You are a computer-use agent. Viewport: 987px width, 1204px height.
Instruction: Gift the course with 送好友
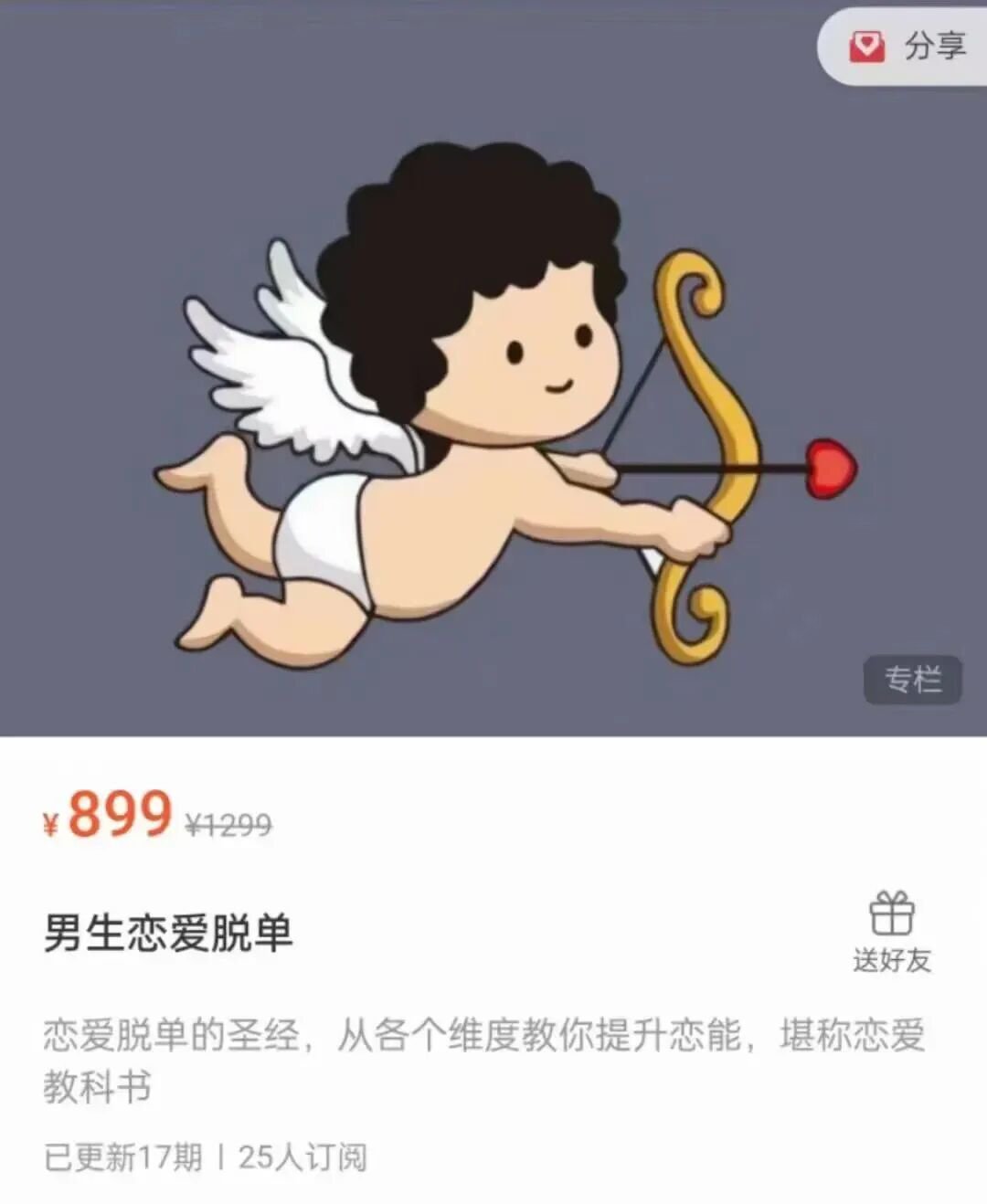[891, 932]
